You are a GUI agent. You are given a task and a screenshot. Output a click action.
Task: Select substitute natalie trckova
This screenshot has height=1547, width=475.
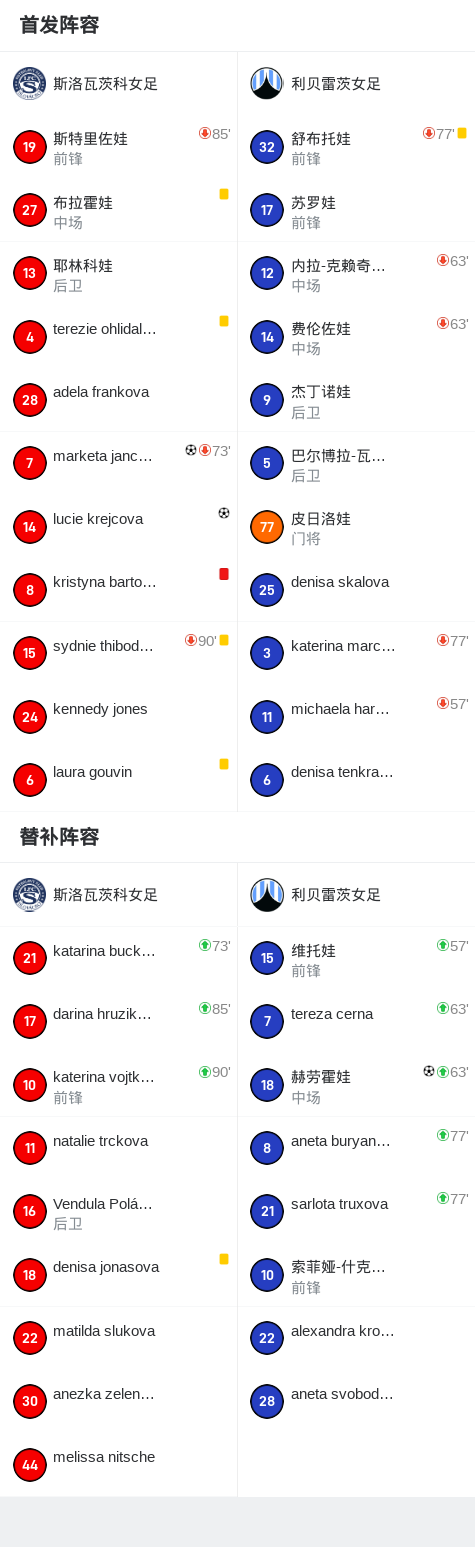pos(118,1148)
